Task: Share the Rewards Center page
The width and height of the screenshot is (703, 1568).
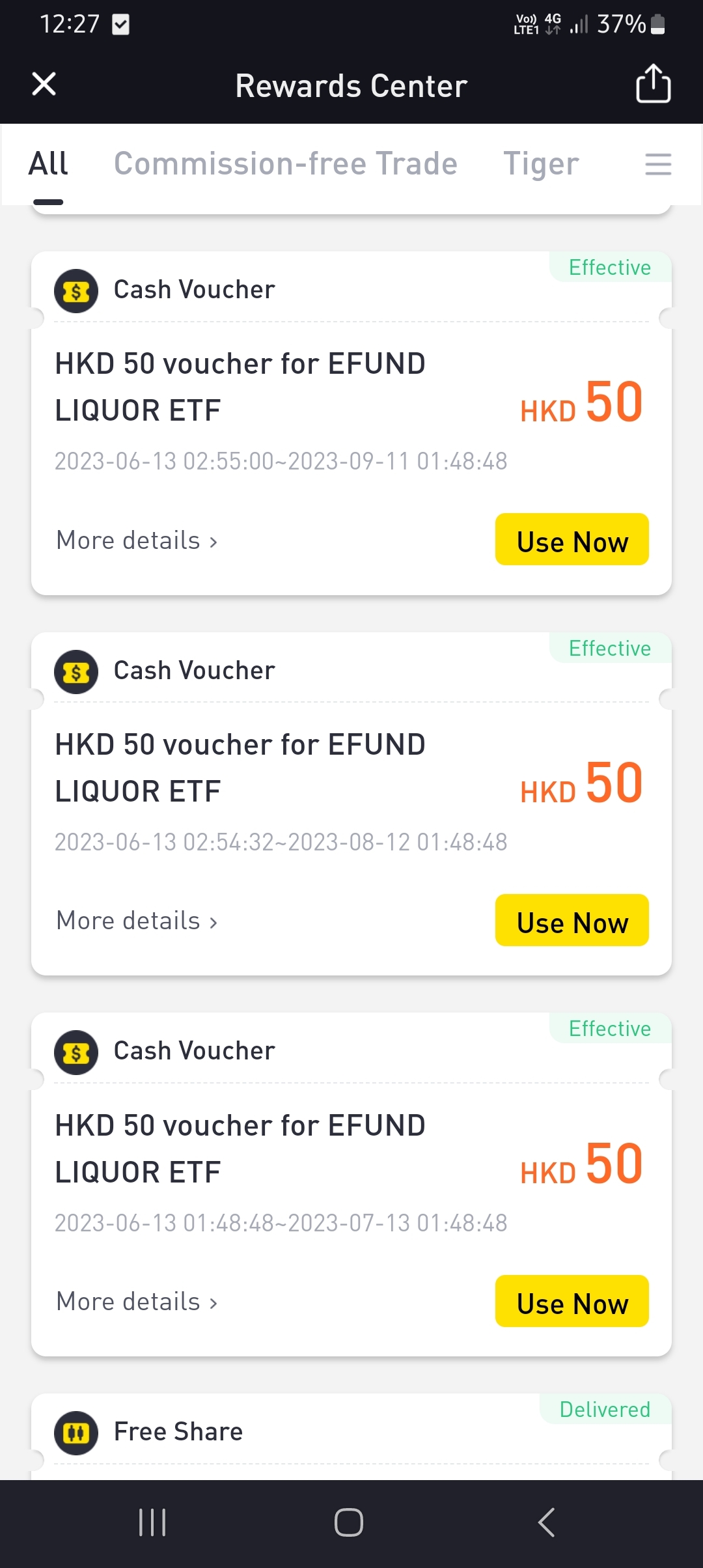Action: point(653,84)
